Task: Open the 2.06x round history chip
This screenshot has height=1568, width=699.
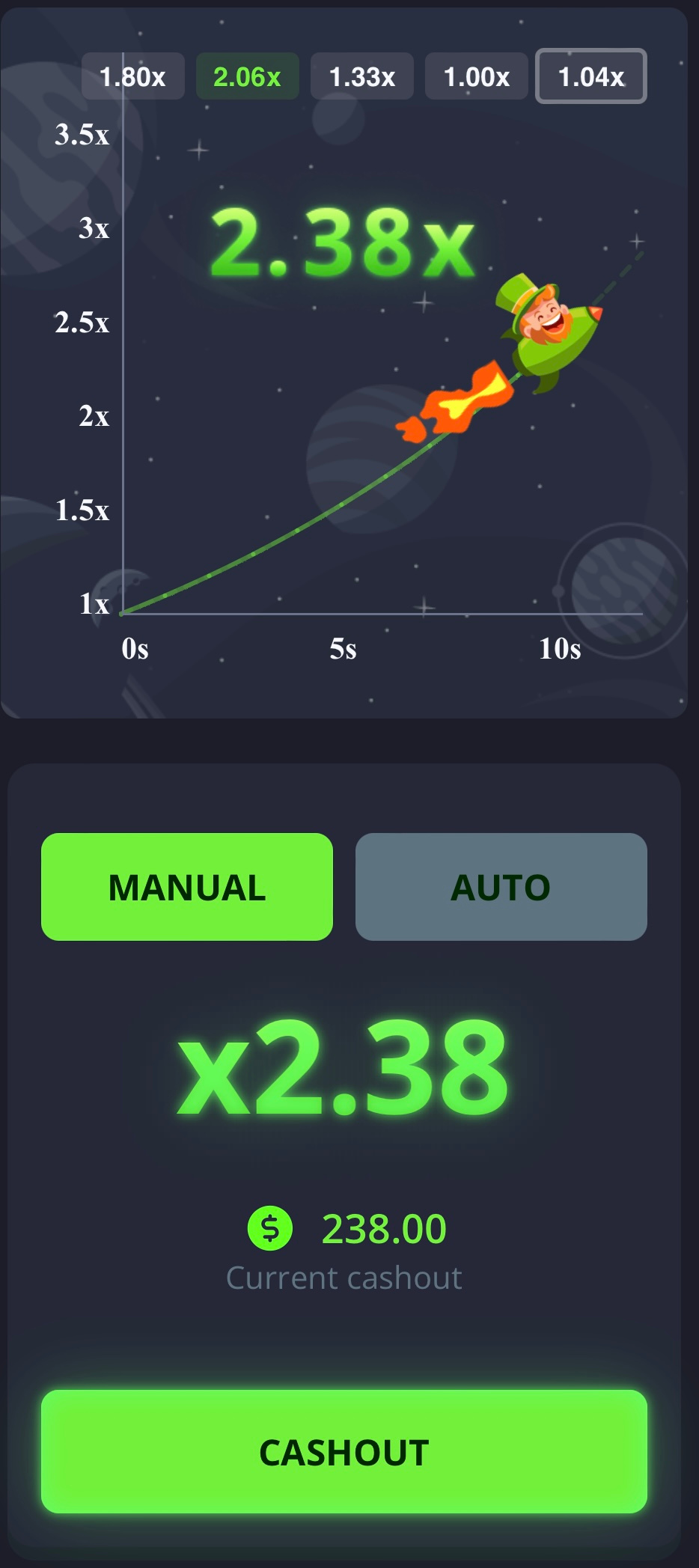Action: [x=247, y=76]
